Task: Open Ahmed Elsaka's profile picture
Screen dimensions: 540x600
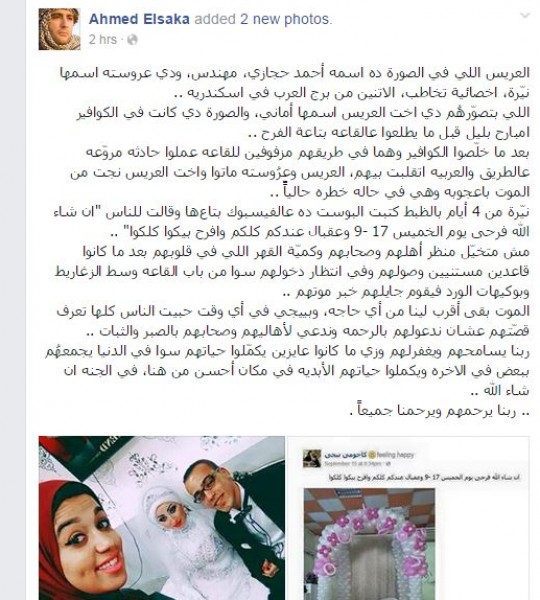Action: 59,29
